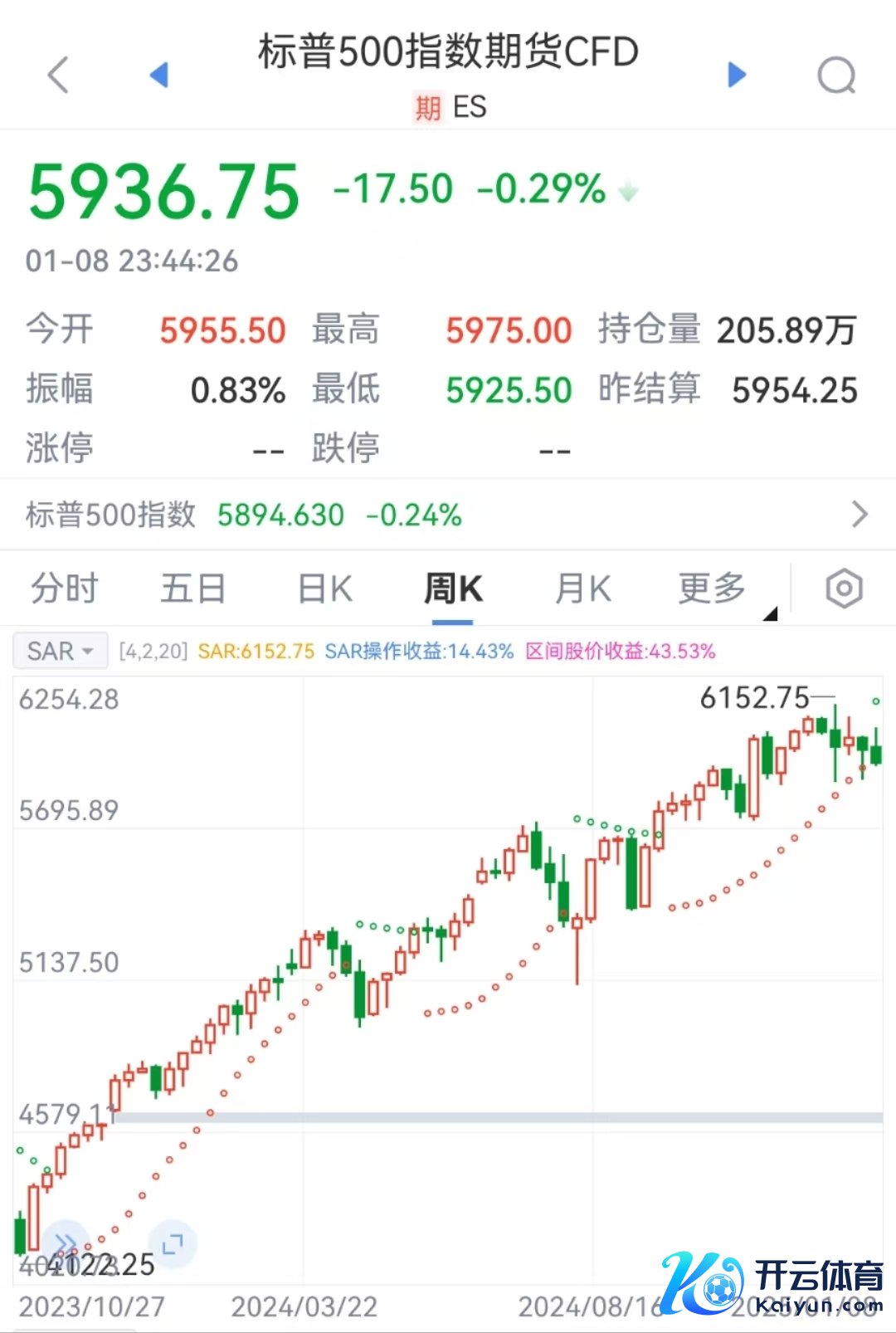Open the 标普500指数 index row
The height and width of the screenshot is (1333, 896).
448,515
